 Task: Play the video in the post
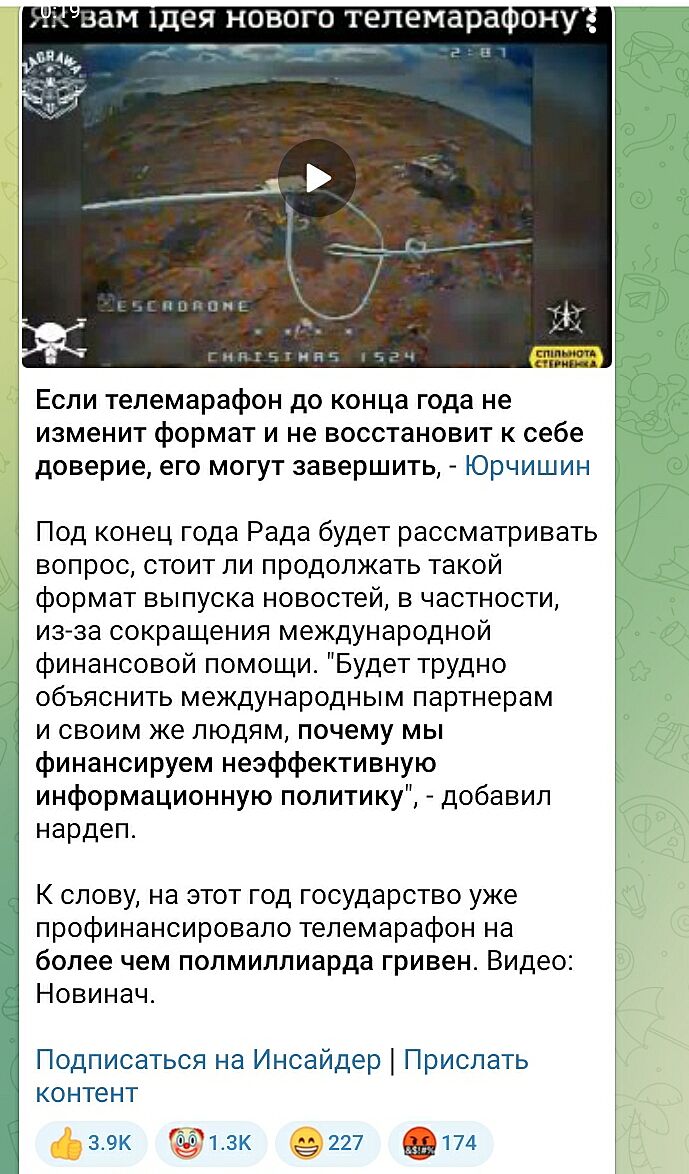pos(318,179)
